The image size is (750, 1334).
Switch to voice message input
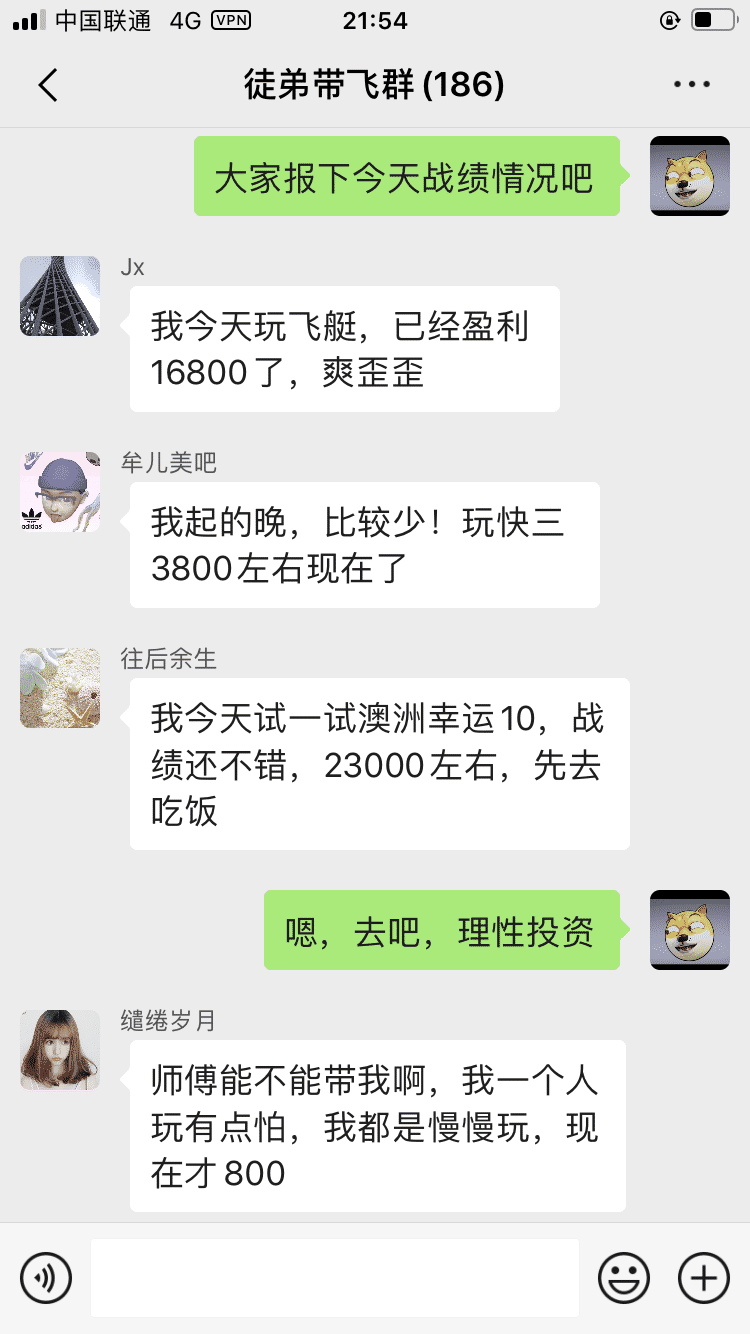(46, 1277)
